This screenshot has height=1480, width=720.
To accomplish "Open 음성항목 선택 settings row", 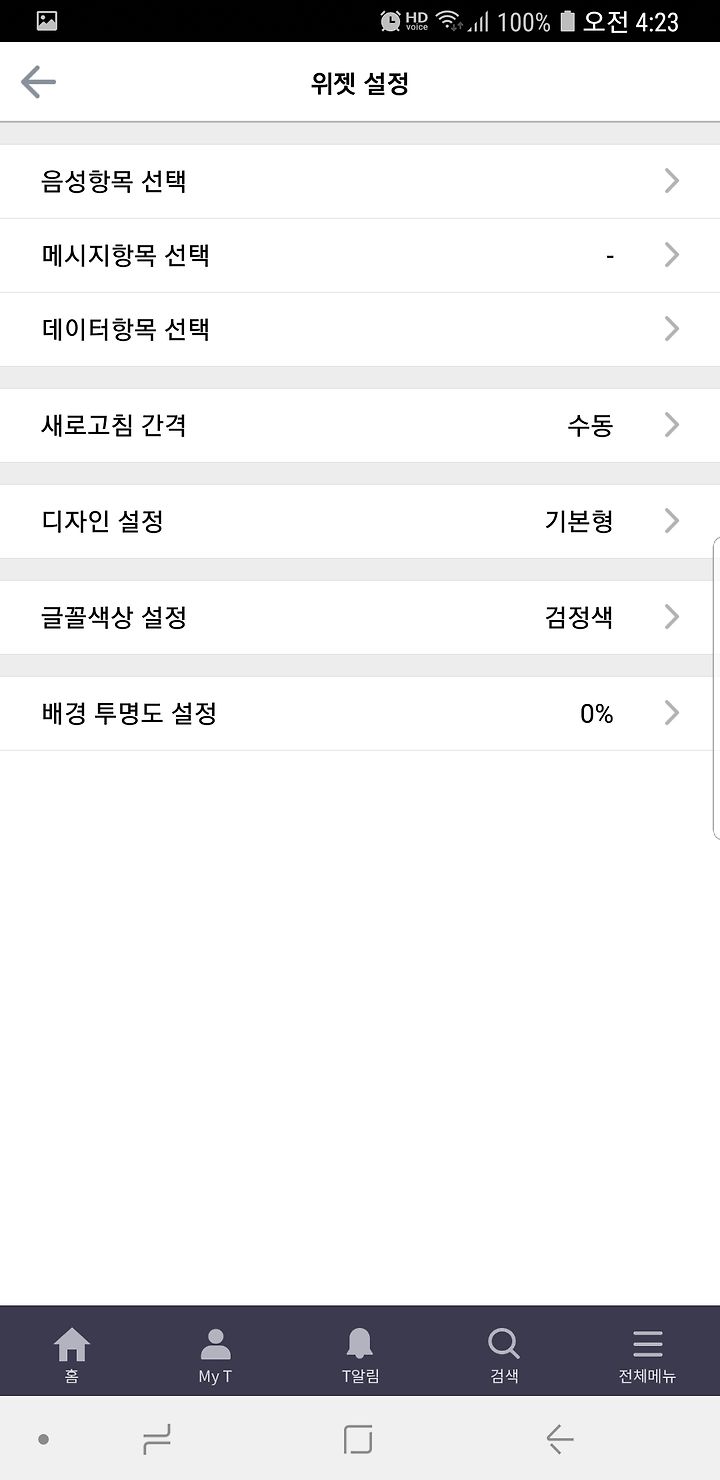I will point(360,181).
